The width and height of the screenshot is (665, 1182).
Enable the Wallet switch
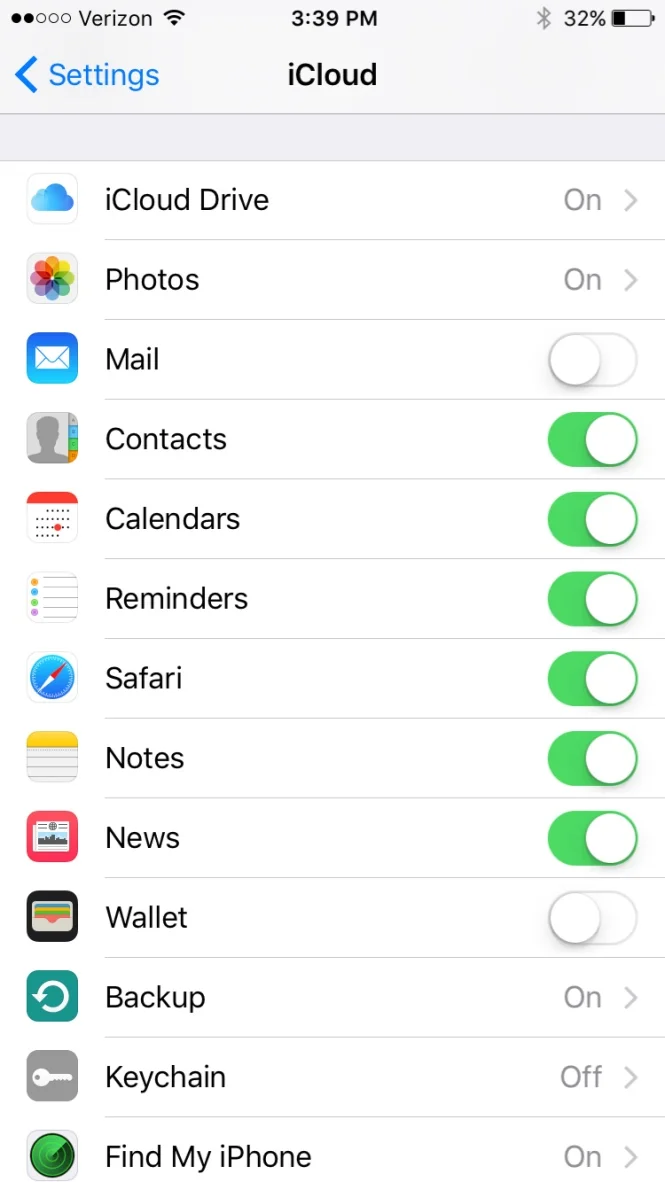[x=592, y=918]
